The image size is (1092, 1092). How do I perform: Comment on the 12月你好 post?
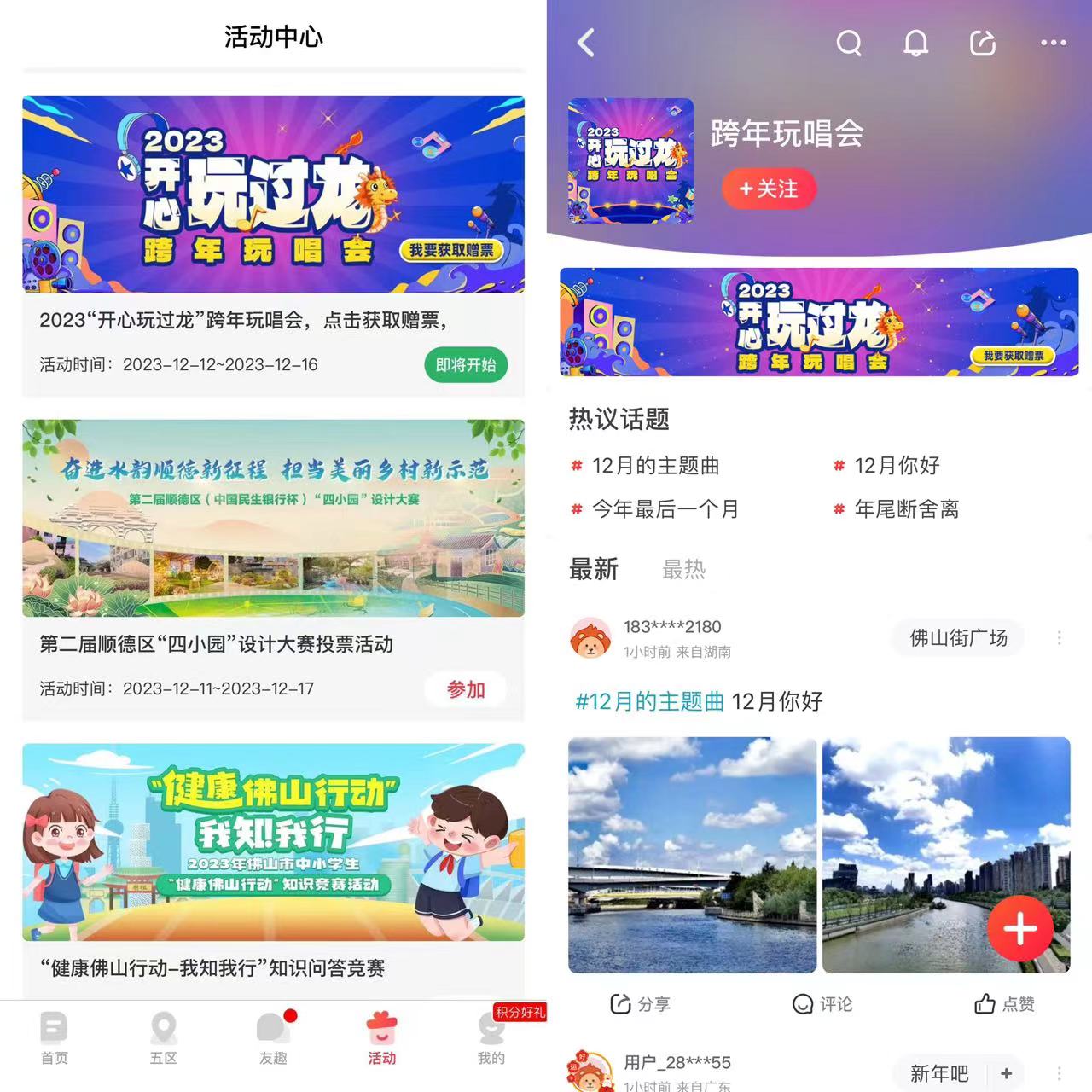822,1004
